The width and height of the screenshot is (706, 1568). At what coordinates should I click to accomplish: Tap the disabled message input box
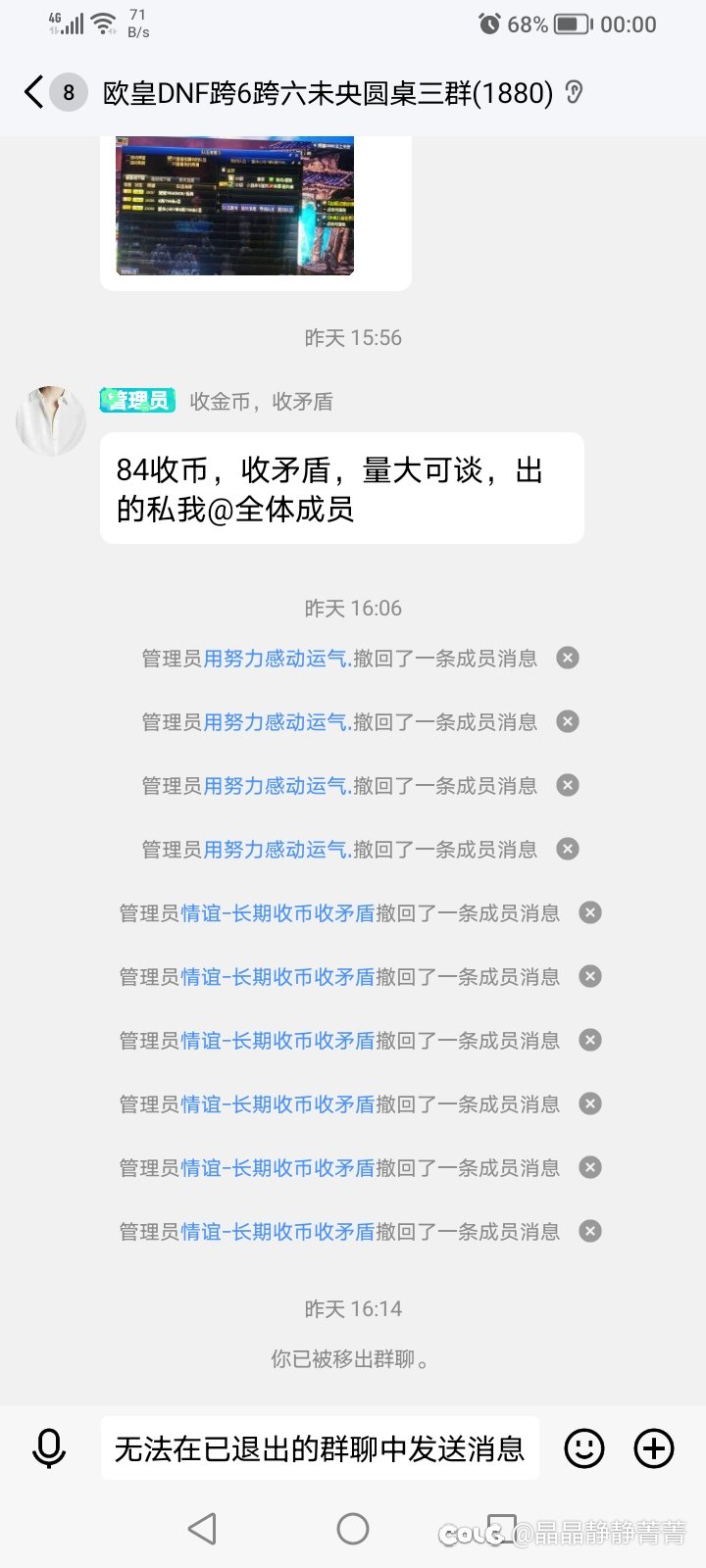(x=320, y=1448)
